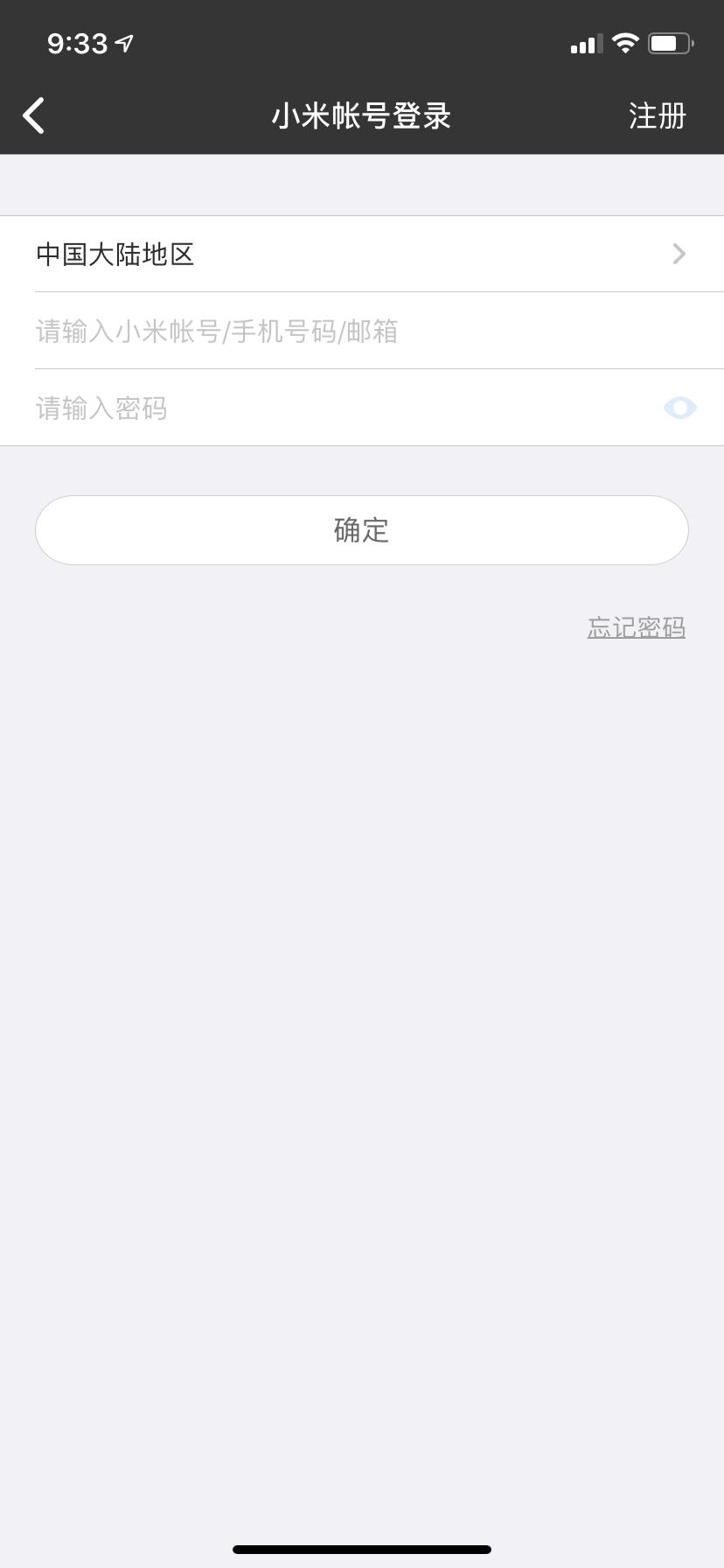Open the 中国大陆地区 region selector

tap(362, 254)
